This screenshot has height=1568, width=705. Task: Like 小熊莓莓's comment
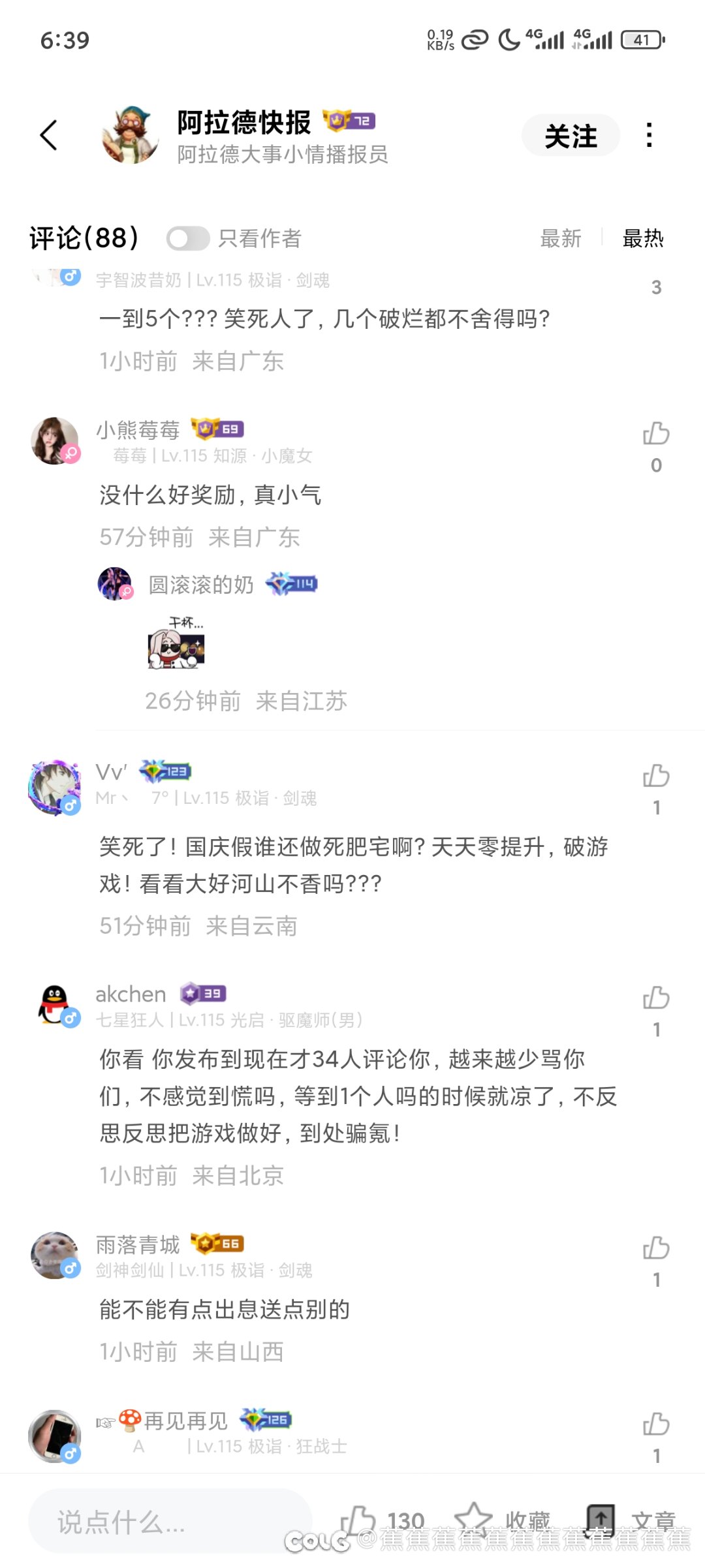tap(656, 434)
